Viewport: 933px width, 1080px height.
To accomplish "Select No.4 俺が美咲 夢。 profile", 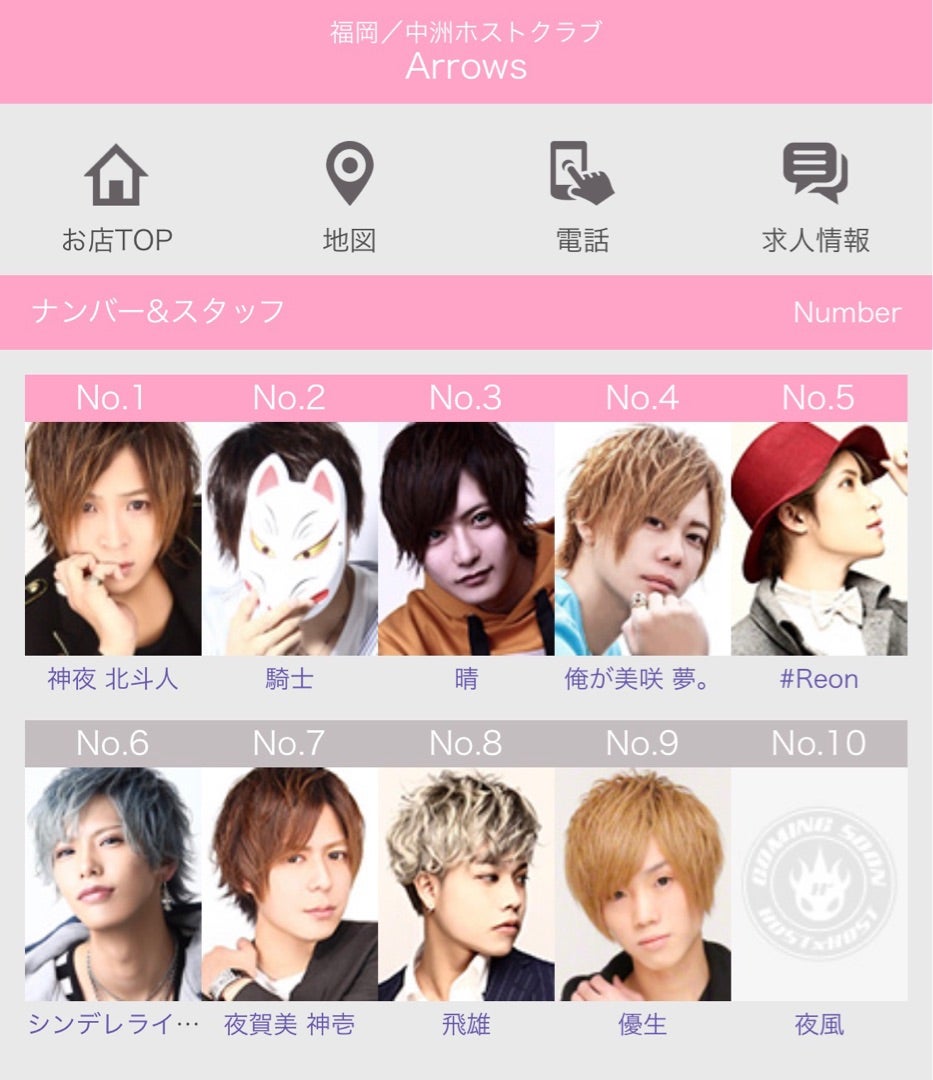I will [x=642, y=540].
